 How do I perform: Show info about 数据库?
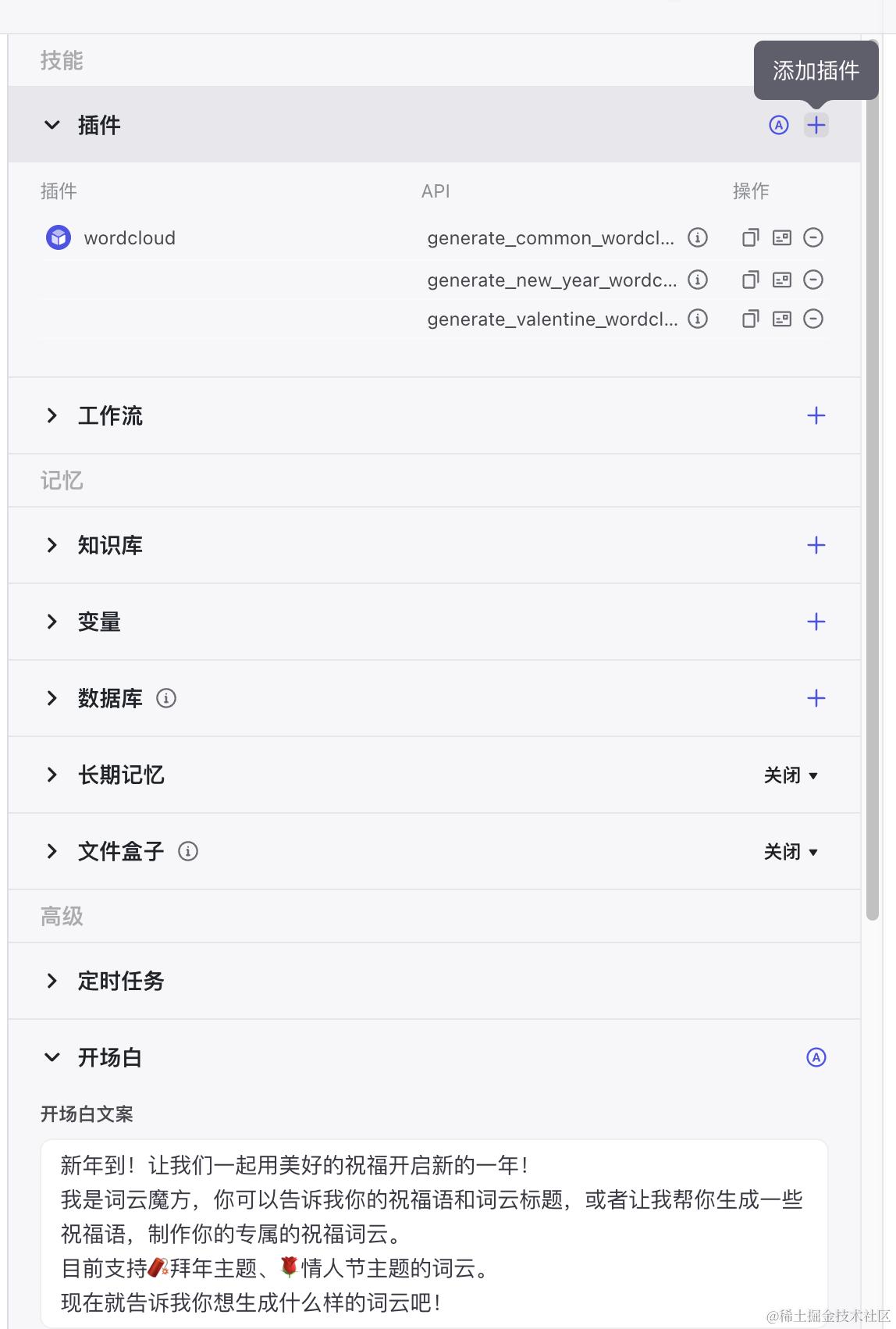coord(166,698)
